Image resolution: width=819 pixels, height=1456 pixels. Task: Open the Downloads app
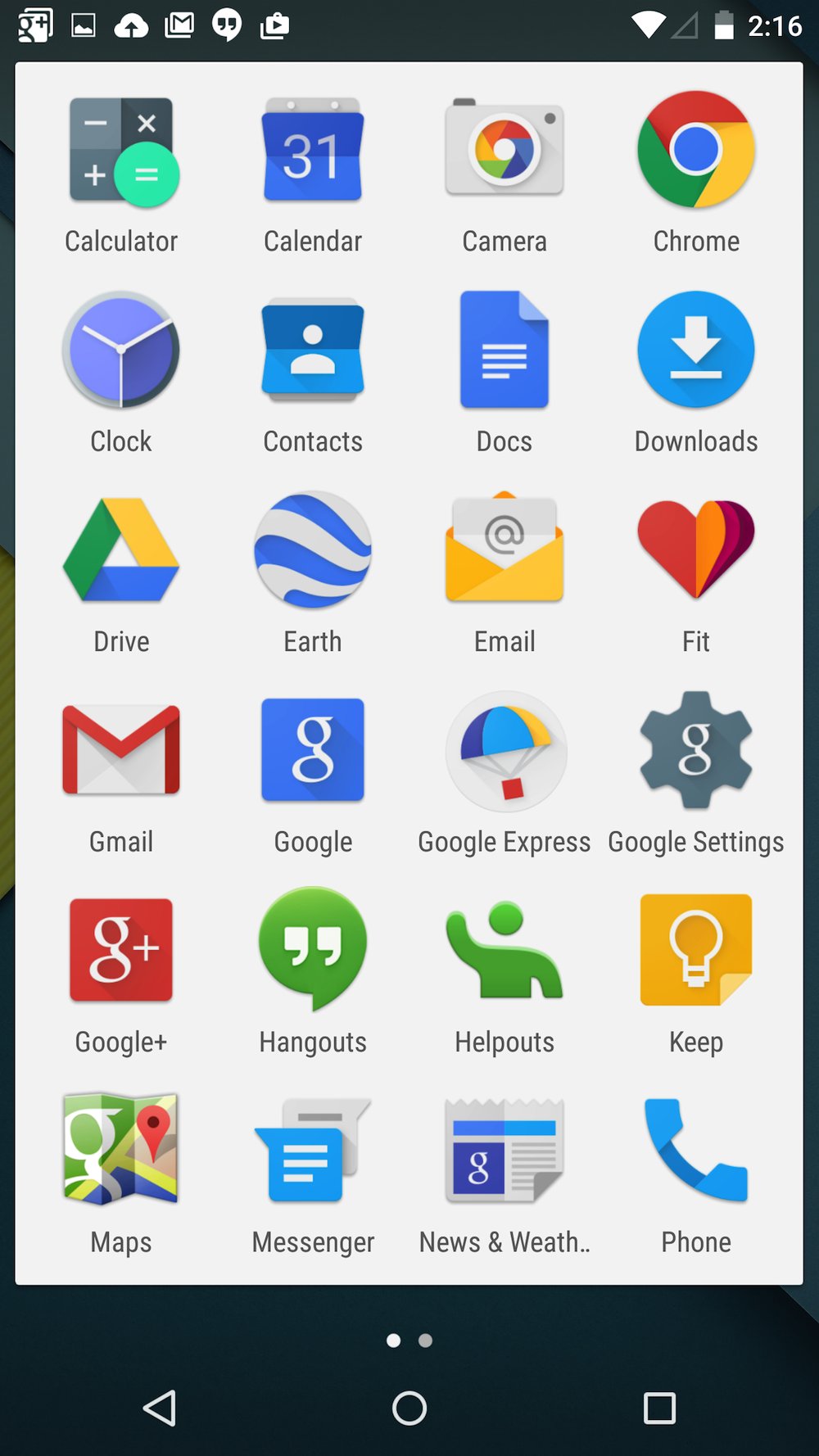tap(696, 350)
